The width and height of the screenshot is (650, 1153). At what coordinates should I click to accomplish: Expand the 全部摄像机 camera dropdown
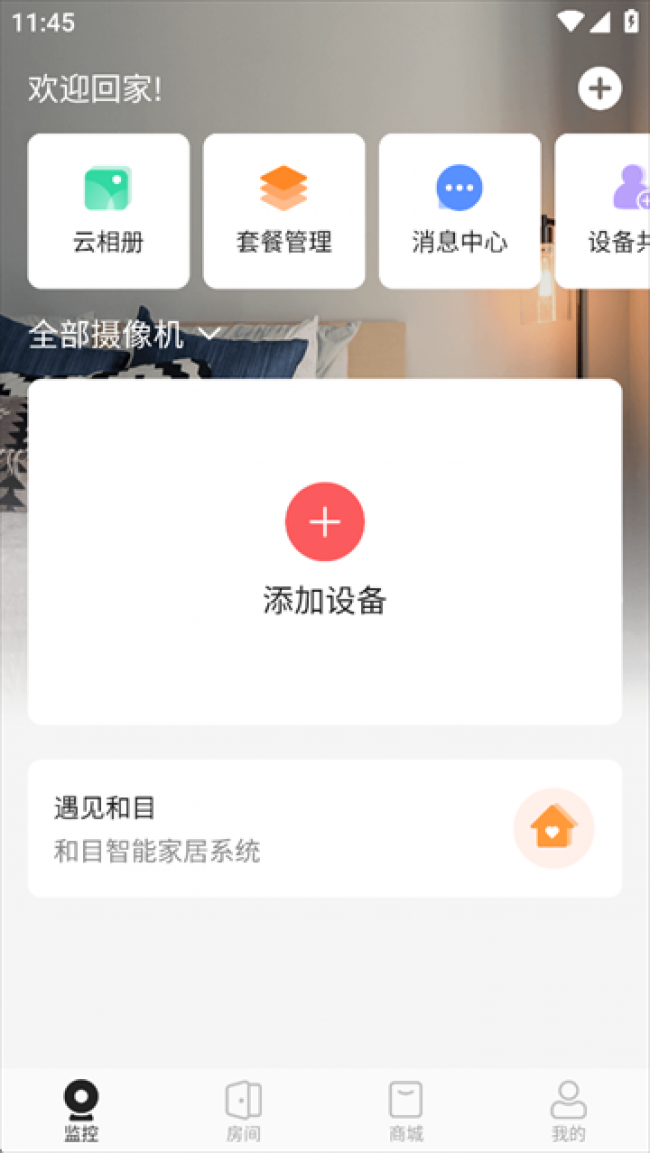(123, 335)
